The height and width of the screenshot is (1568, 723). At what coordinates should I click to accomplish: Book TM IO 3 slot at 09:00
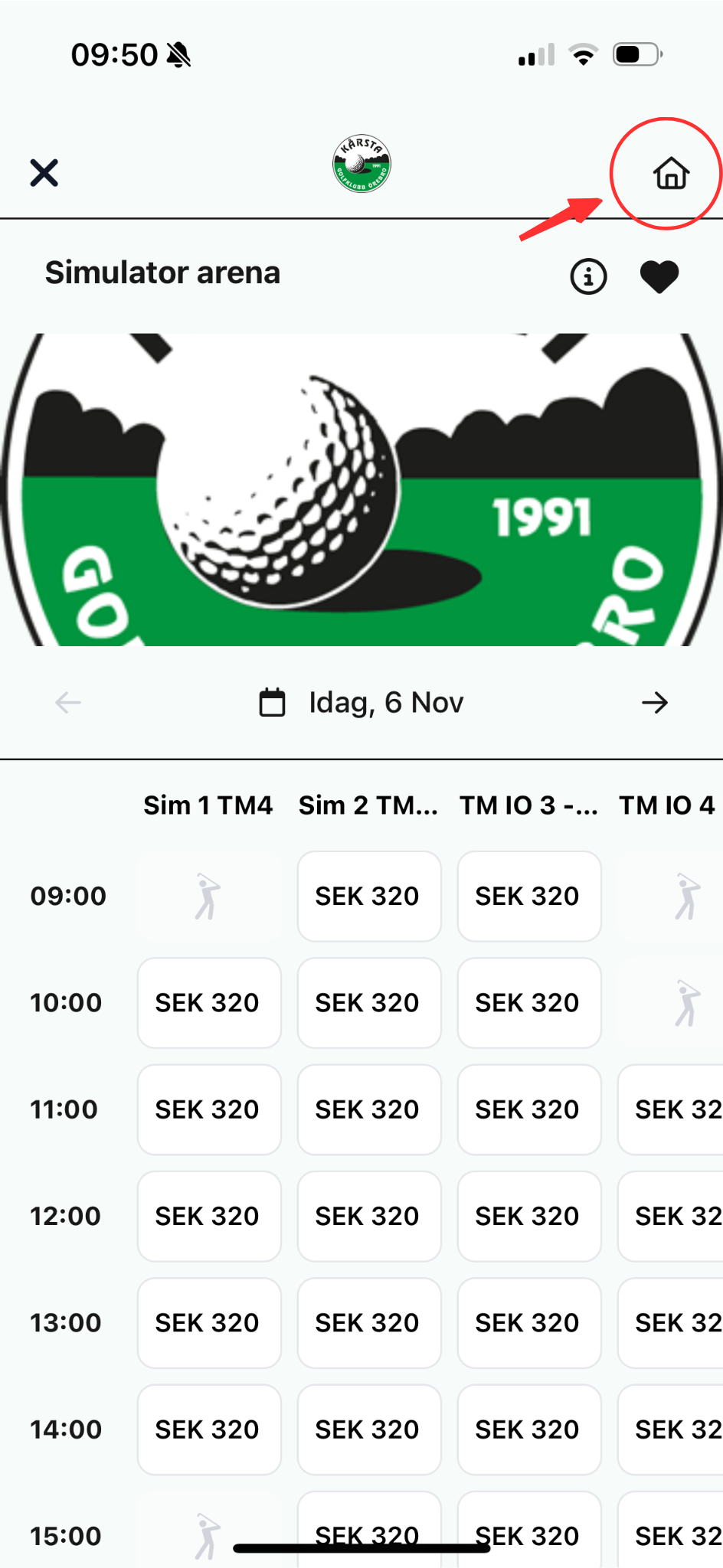528,896
